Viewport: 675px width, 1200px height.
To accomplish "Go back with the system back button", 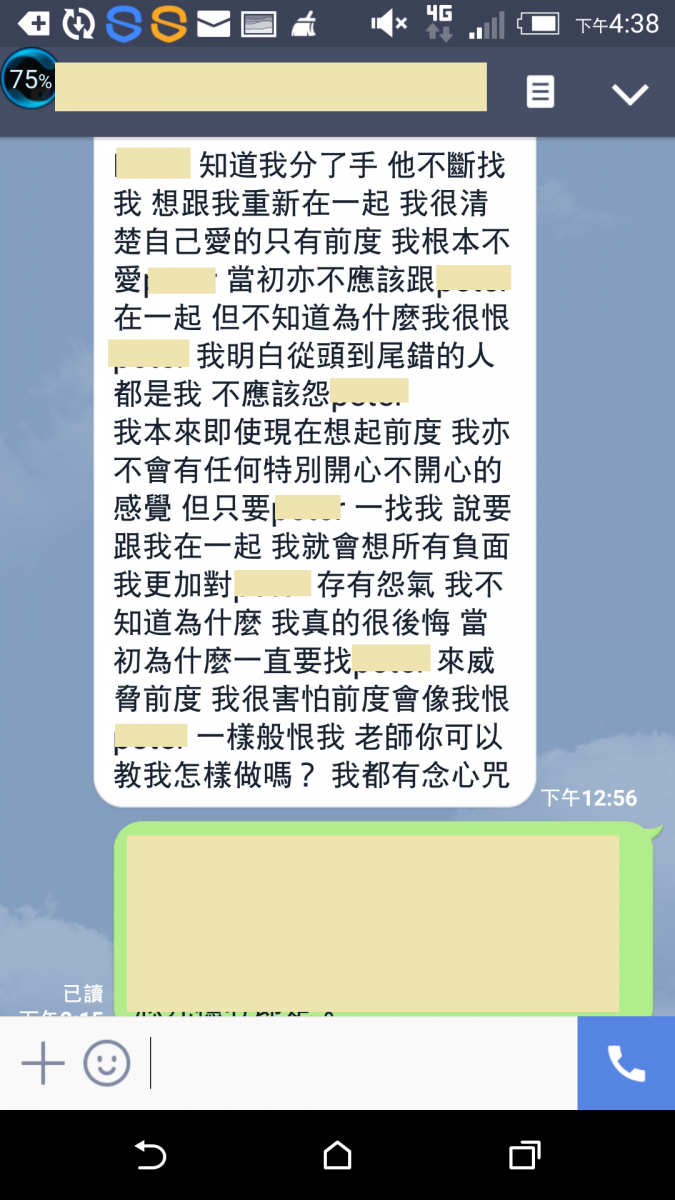I will click(x=150, y=1155).
